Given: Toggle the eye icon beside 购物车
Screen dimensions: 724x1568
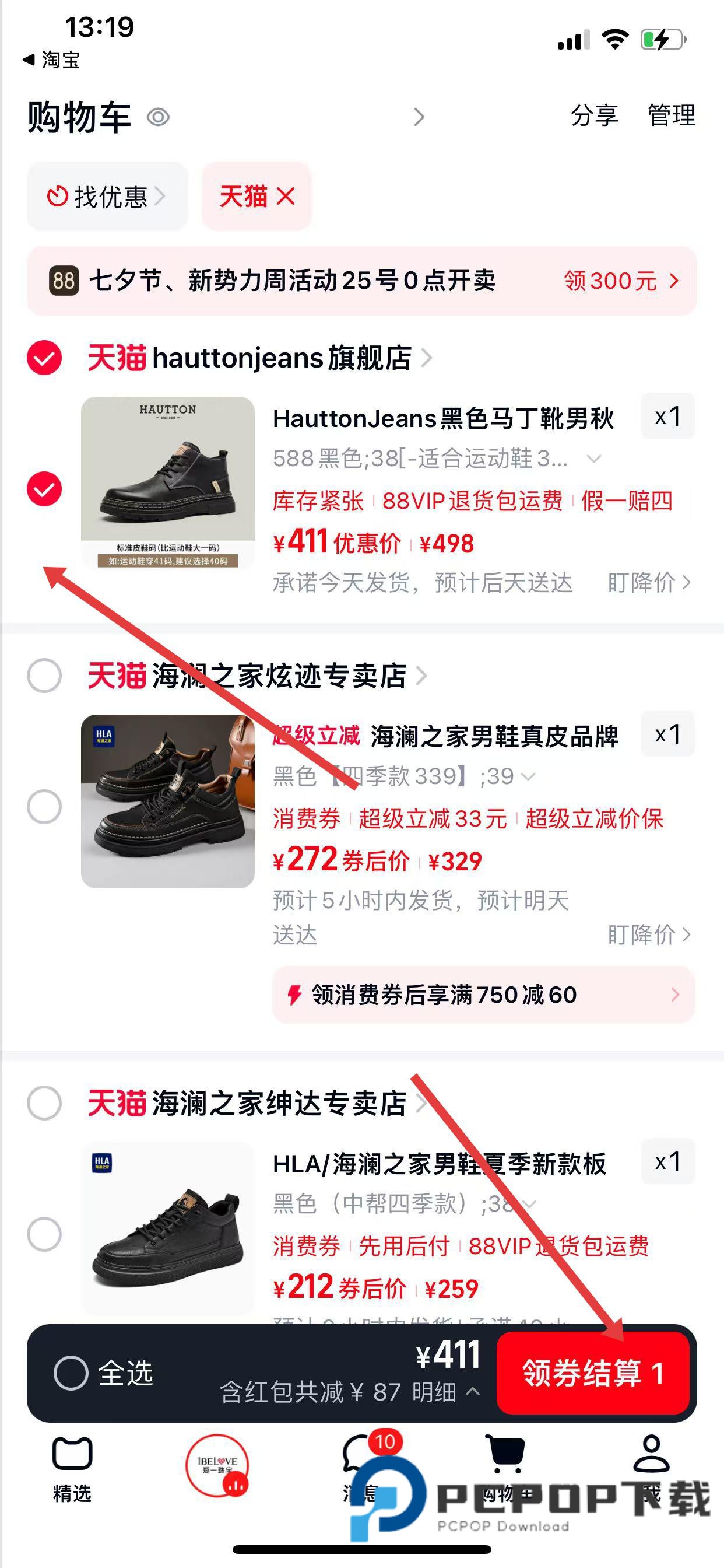Looking at the screenshot, I should click(158, 117).
